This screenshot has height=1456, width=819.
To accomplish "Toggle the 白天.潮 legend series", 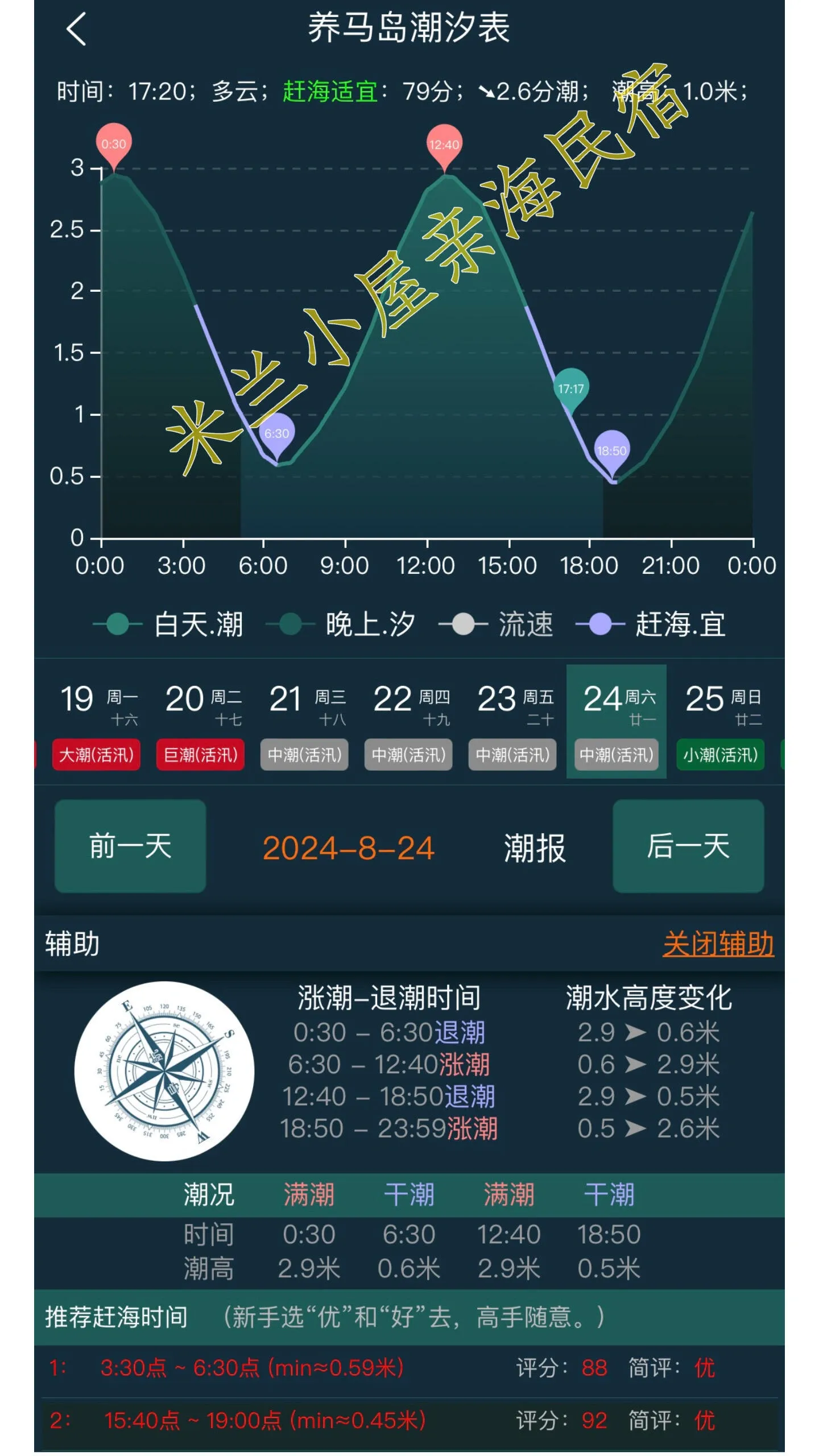I will 169,624.
